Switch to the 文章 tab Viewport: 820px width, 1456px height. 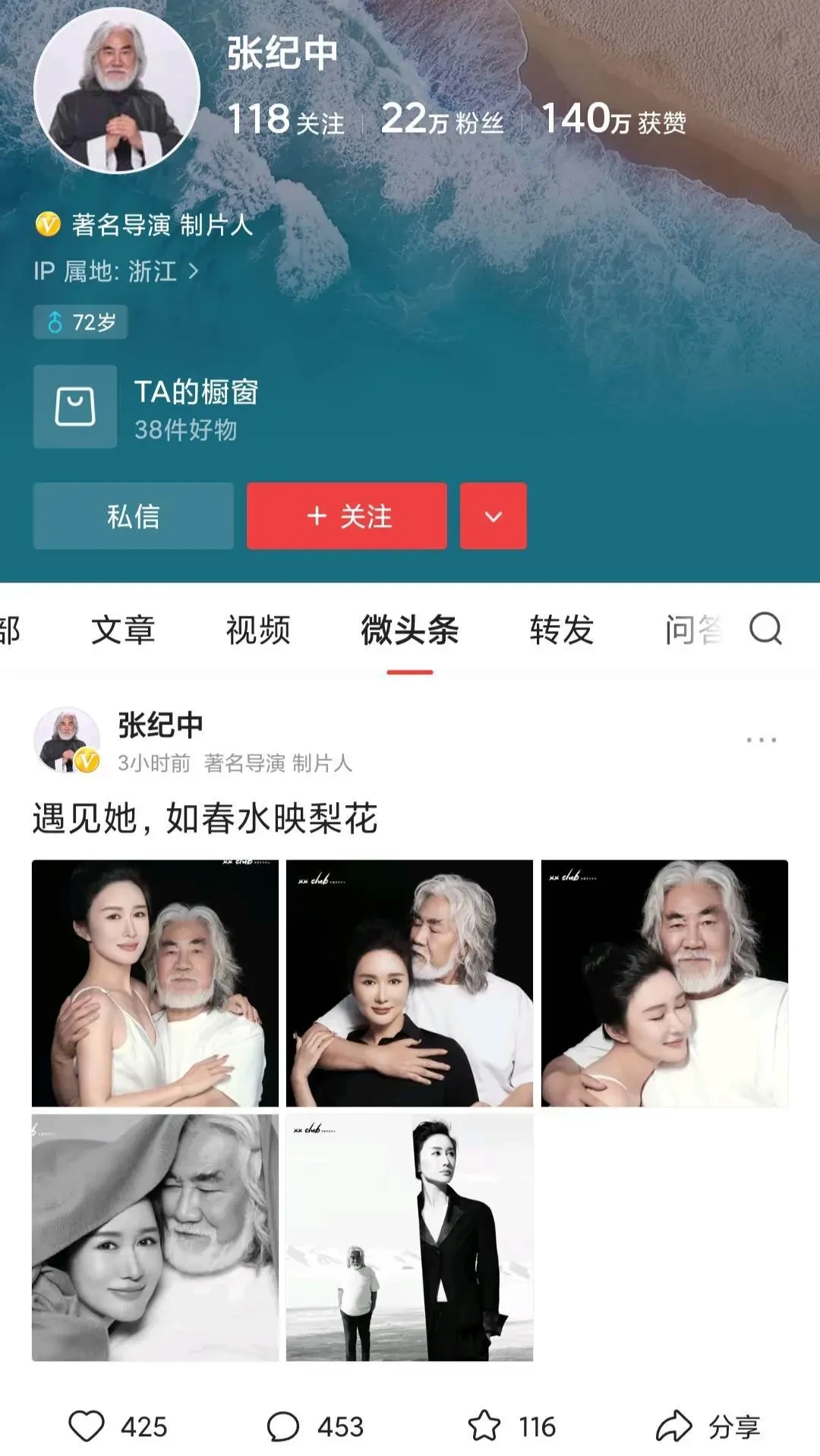pyautogui.click(x=123, y=630)
